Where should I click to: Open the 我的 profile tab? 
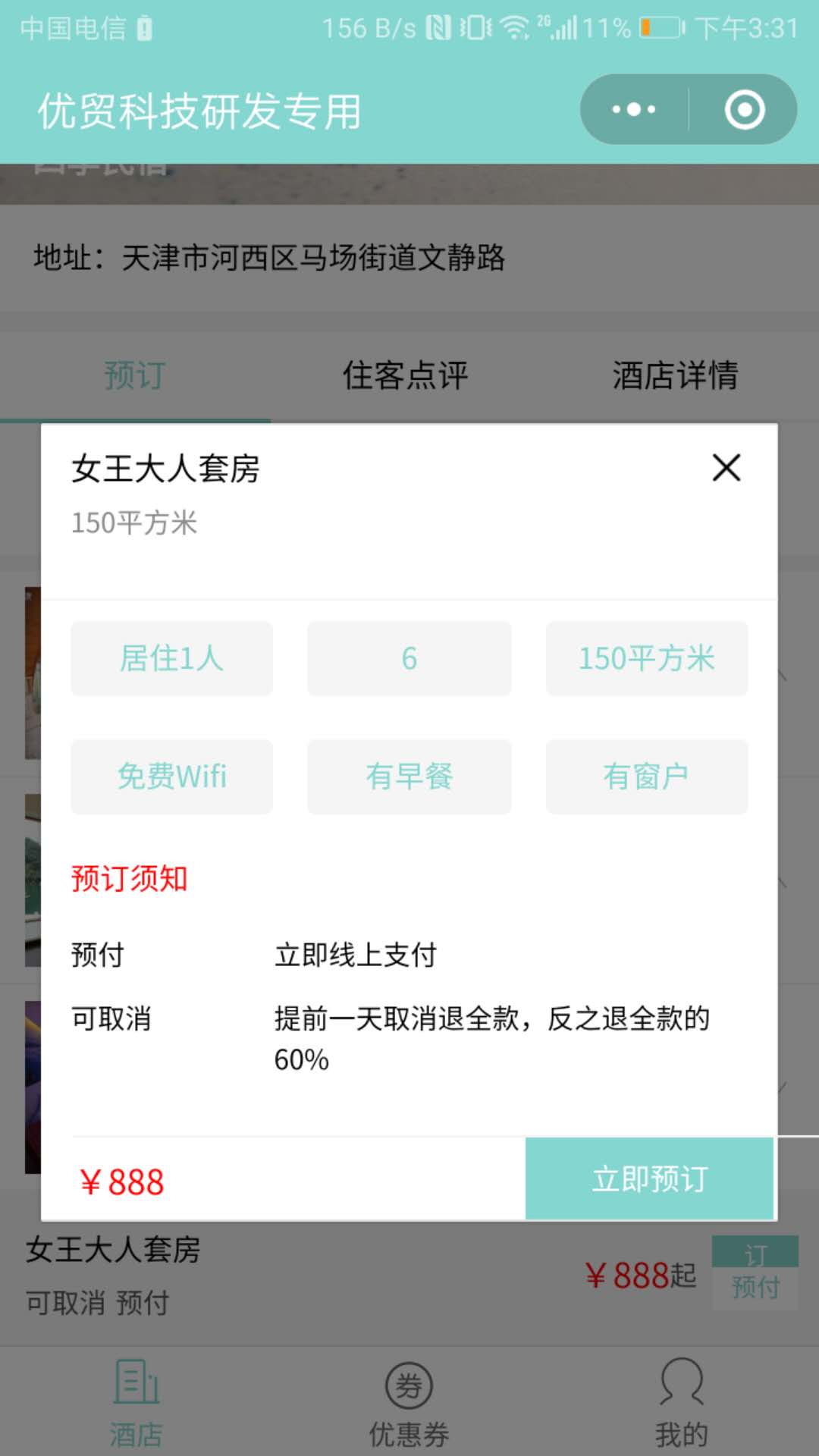(x=681, y=1402)
